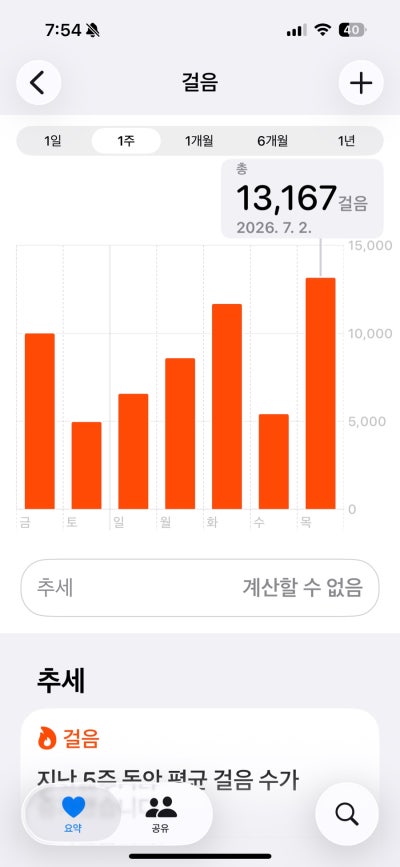Switch to the 공유 tab
Image resolution: width=400 pixels, height=867 pixels.
click(161, 814)
